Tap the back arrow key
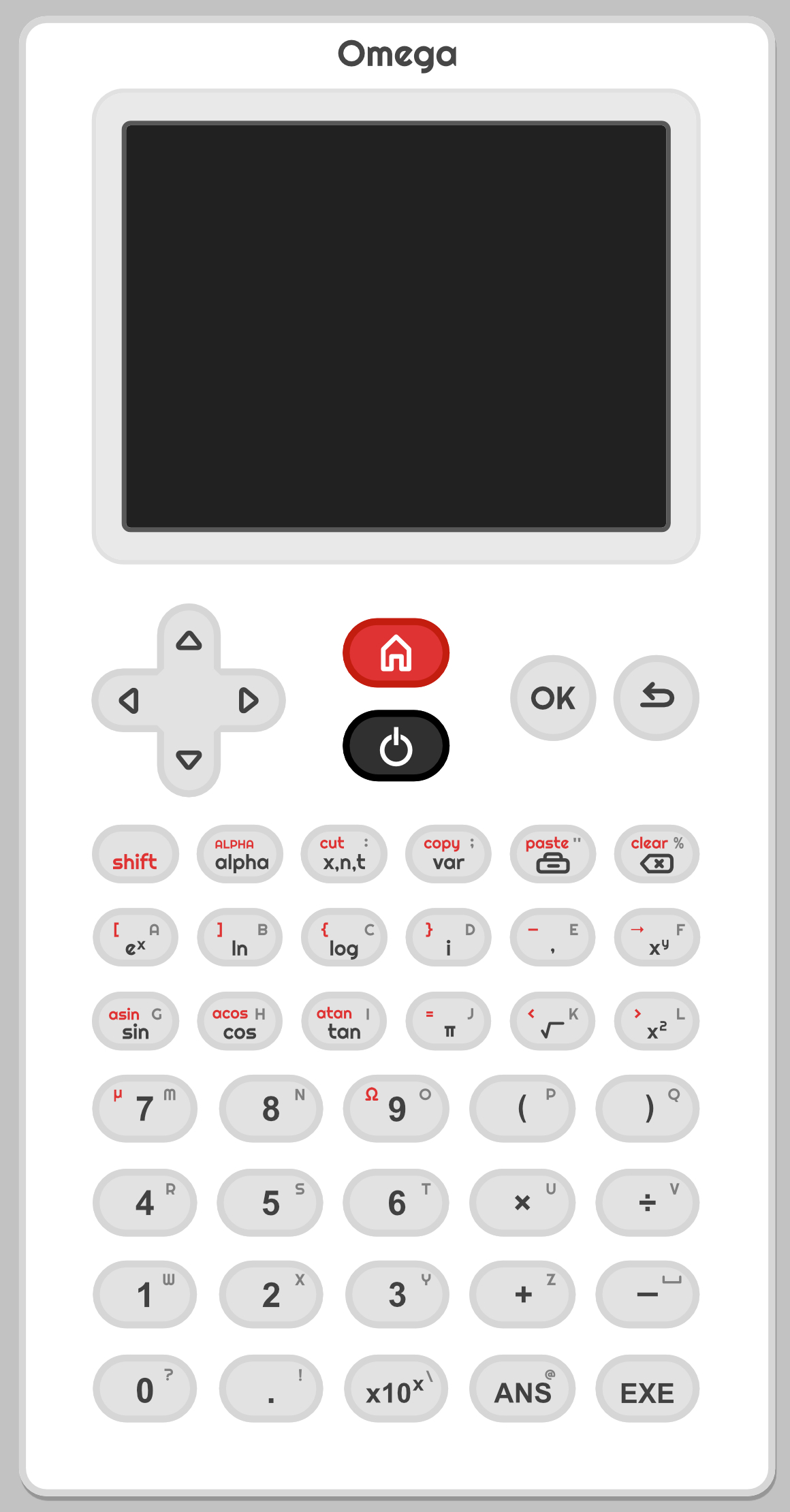The width and height of the screenshot is (790, 1512). pos(657,697)
